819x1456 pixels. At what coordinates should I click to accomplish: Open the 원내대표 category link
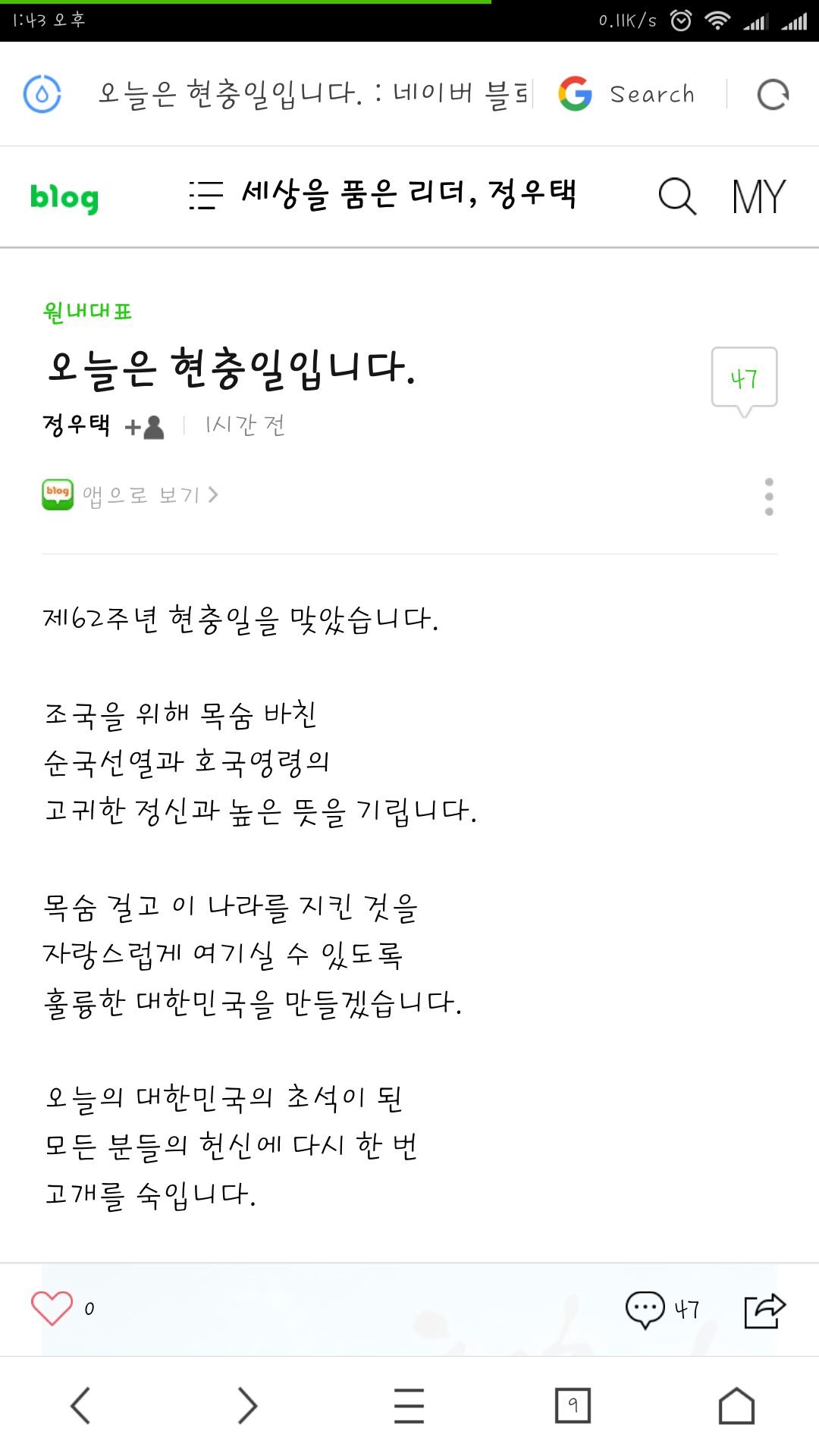point(88,311)
